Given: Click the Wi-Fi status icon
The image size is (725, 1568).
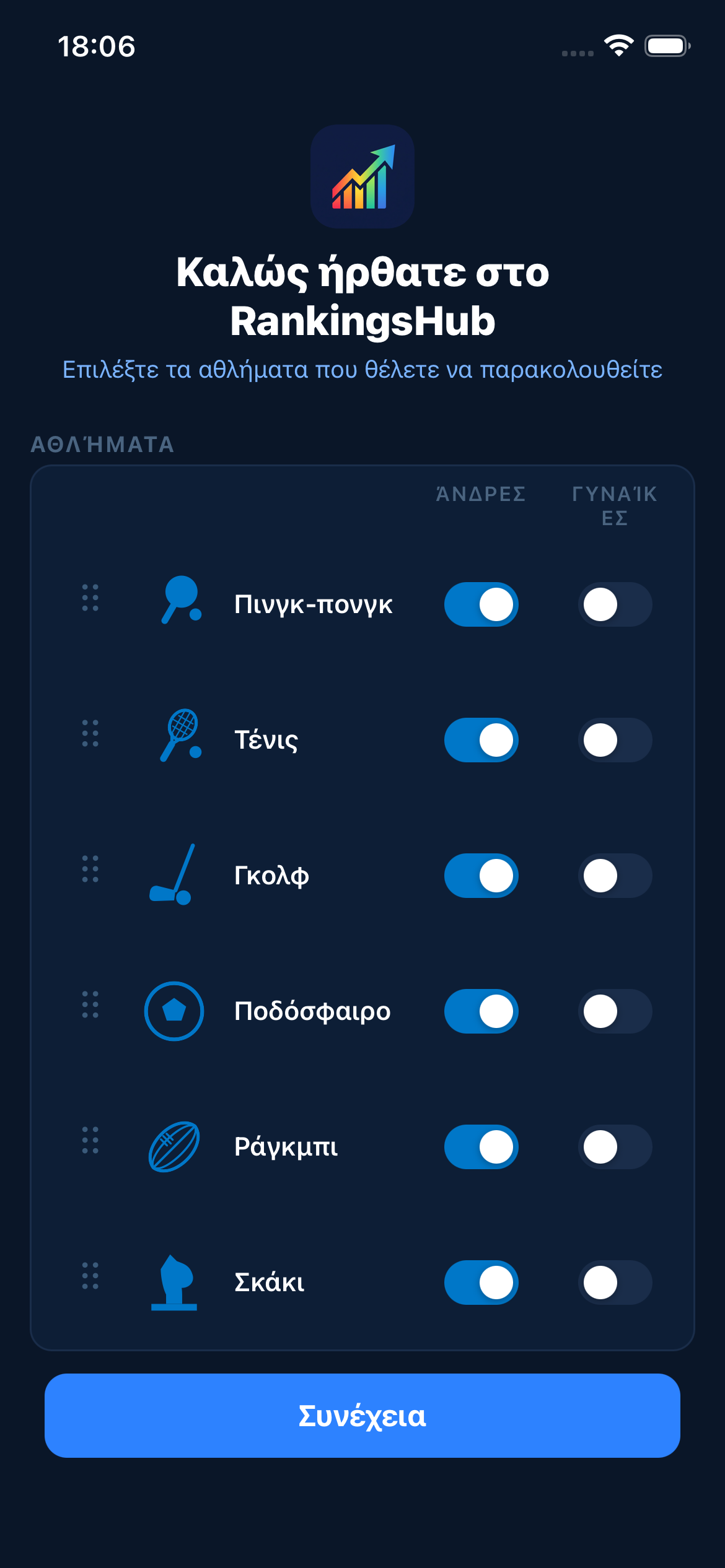Looking at the screenshot, I should pos(618,45).
